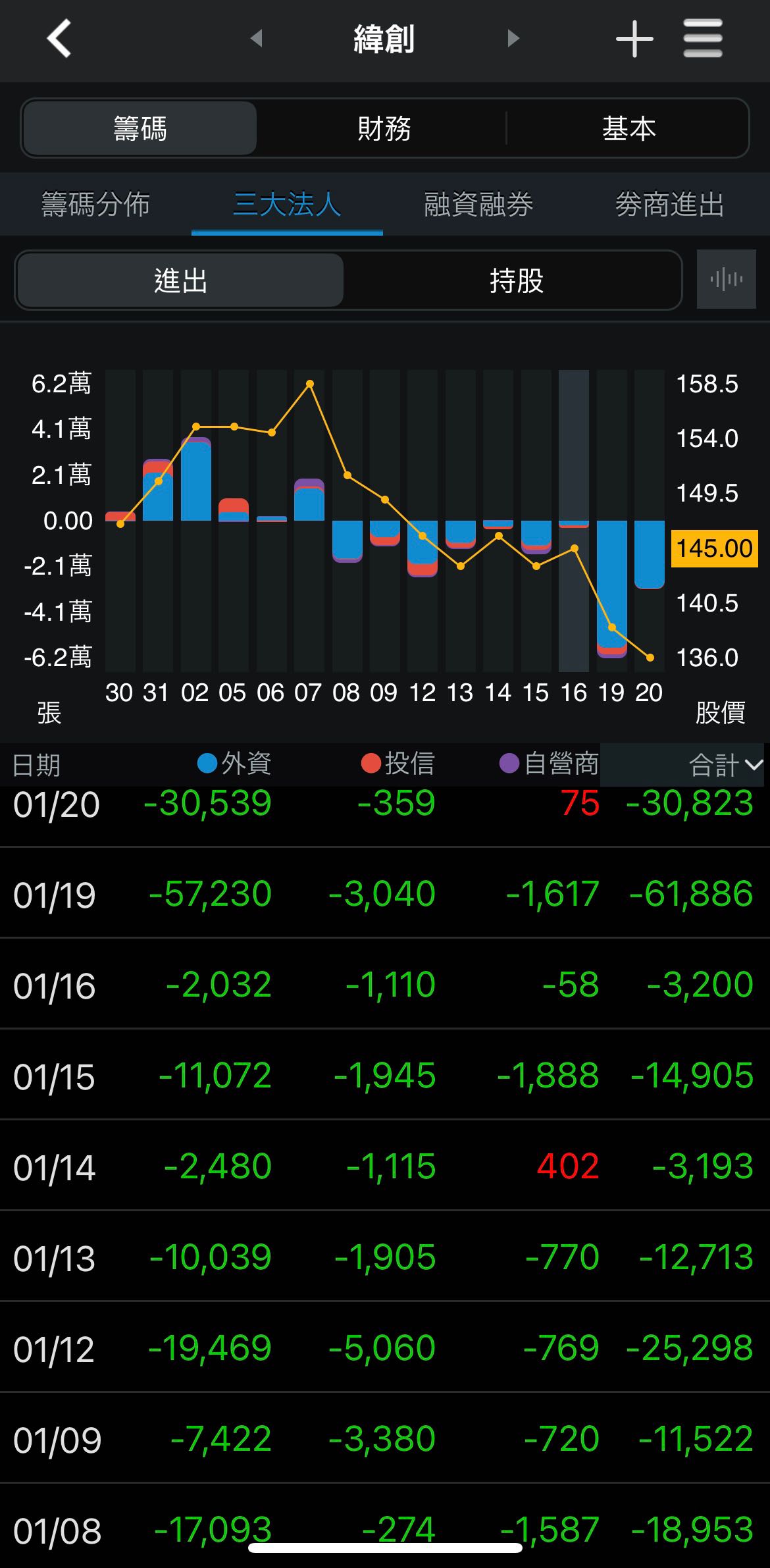Add 緯創 with the plus icon
Screen dimensions: 770x1568
click(x=634, y=39)
